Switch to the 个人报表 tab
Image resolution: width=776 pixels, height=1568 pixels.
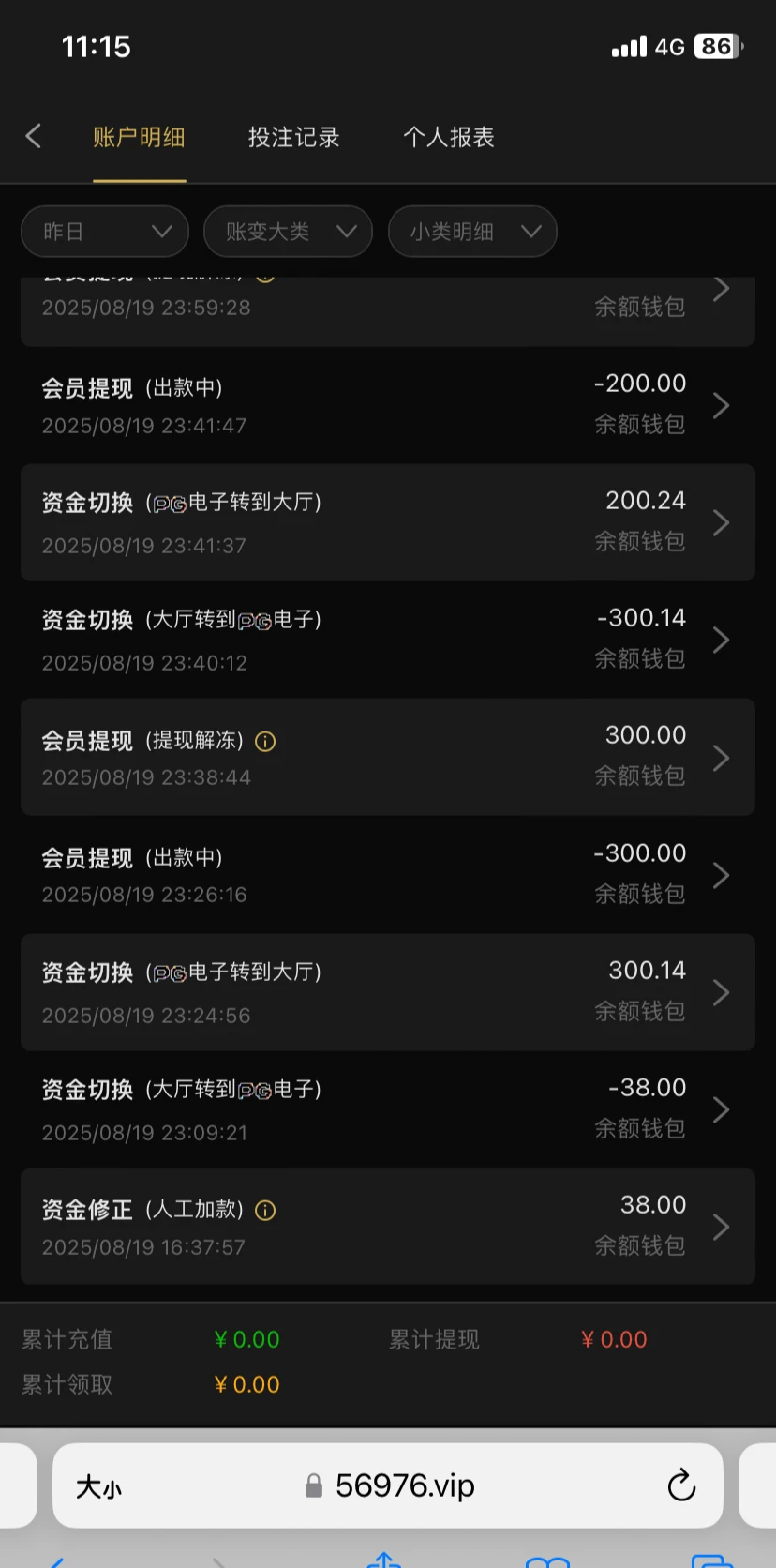click(448, 138)
